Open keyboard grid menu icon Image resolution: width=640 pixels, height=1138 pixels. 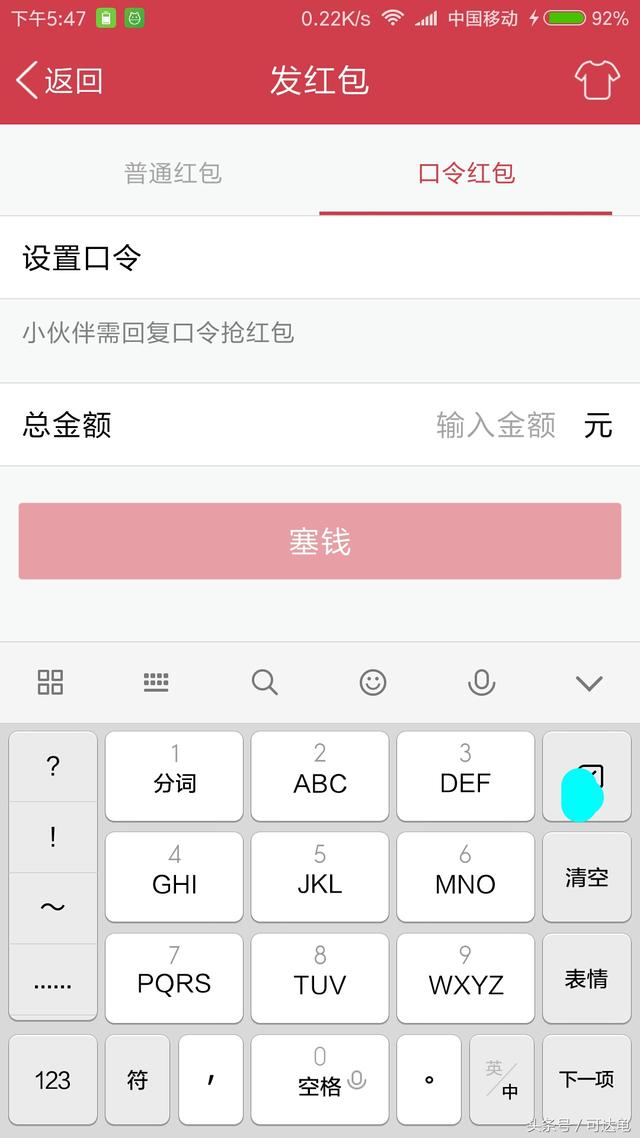click(x=50, y=682)
